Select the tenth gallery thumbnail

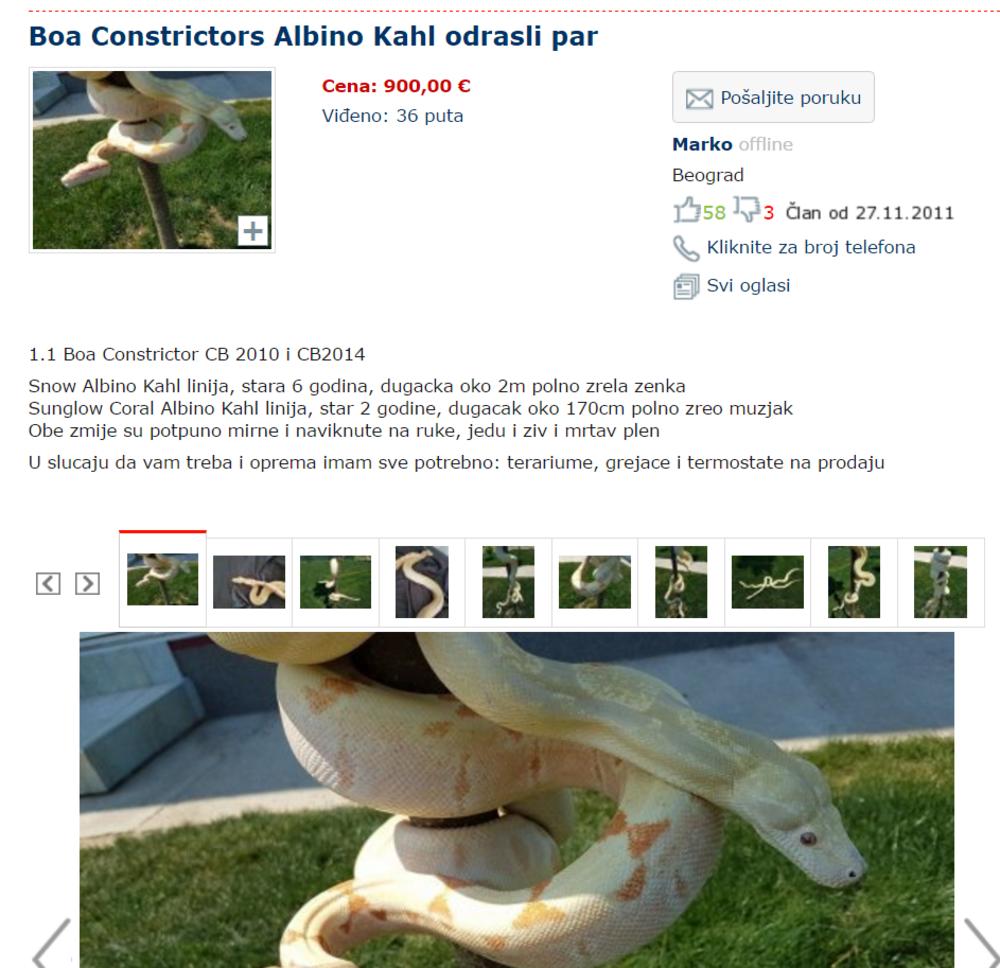coord(940,582)
